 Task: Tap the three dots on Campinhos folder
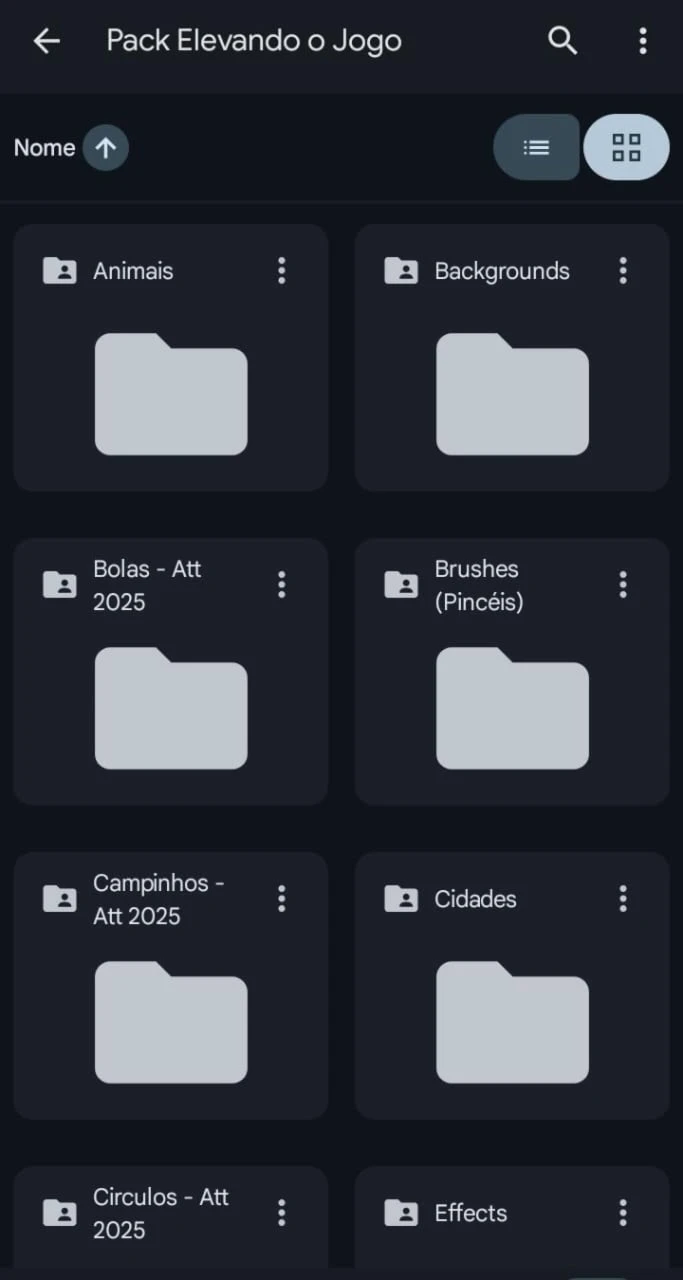click(x=282, y=898)
